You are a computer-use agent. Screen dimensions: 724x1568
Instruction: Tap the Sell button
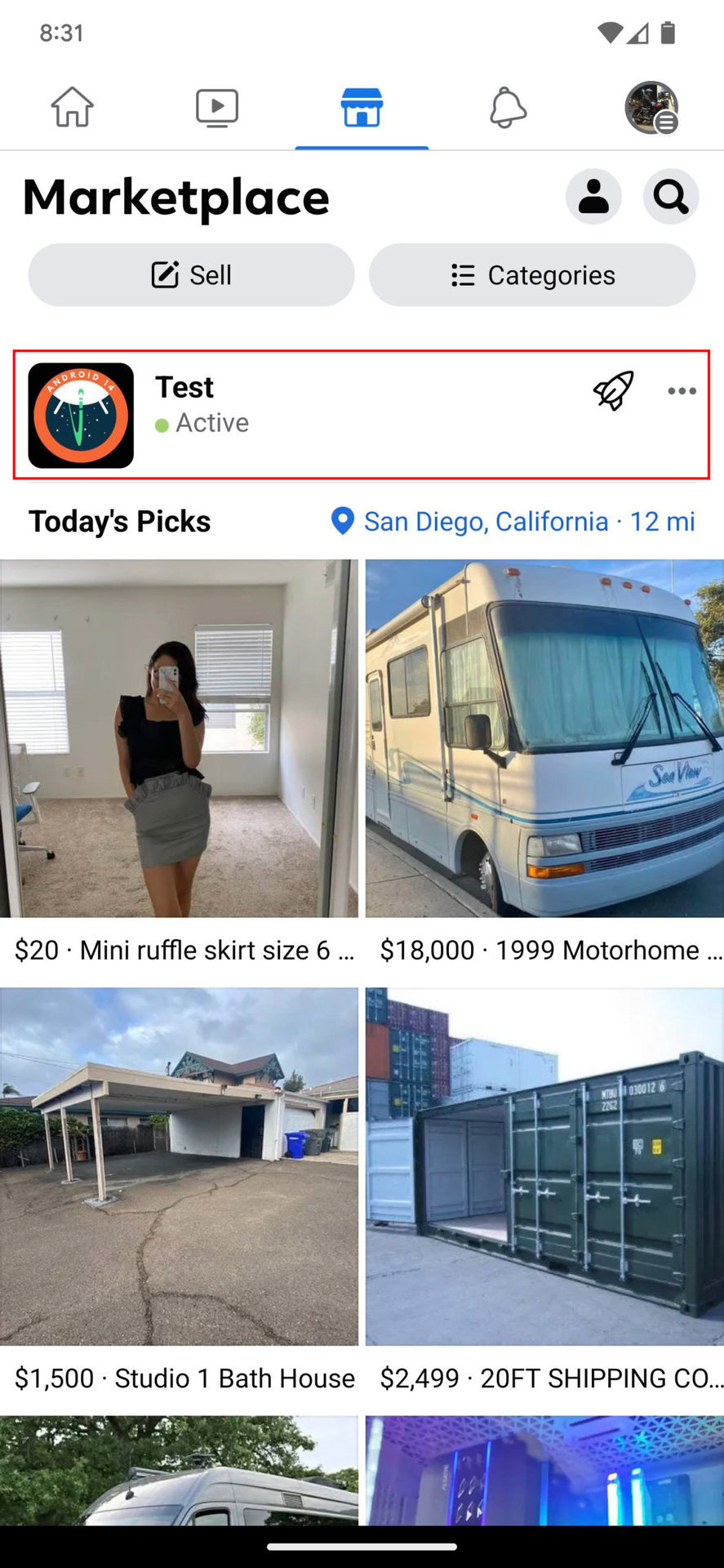click(192, 275)
